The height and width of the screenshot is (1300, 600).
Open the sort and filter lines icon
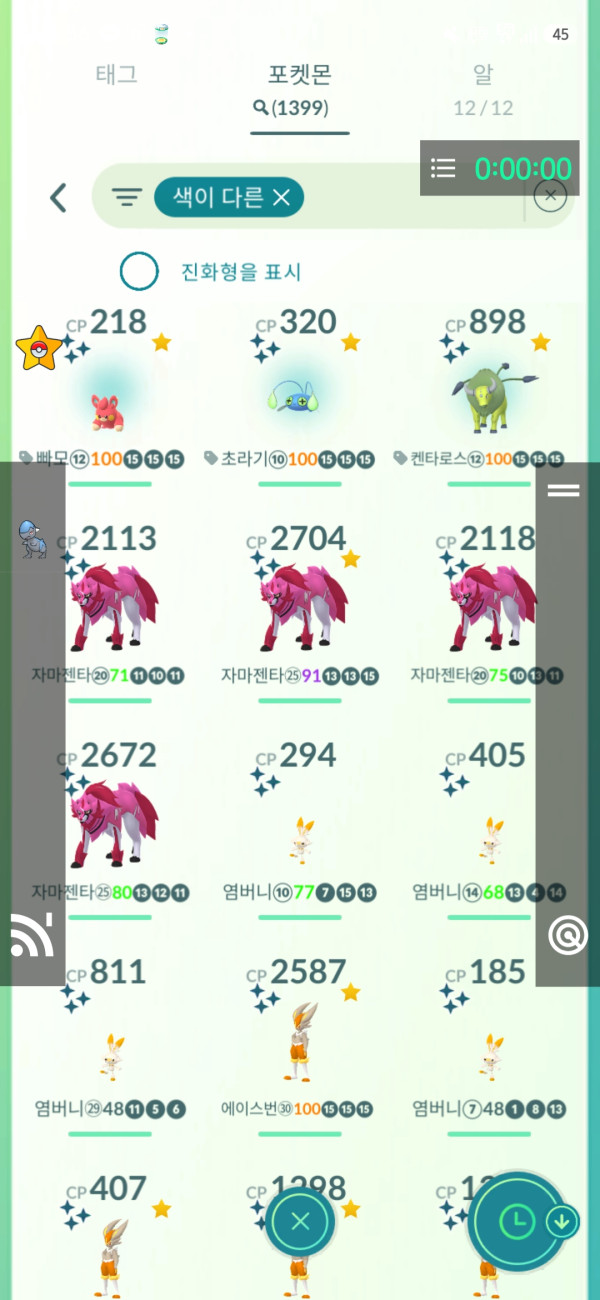[x=126, y=197]
